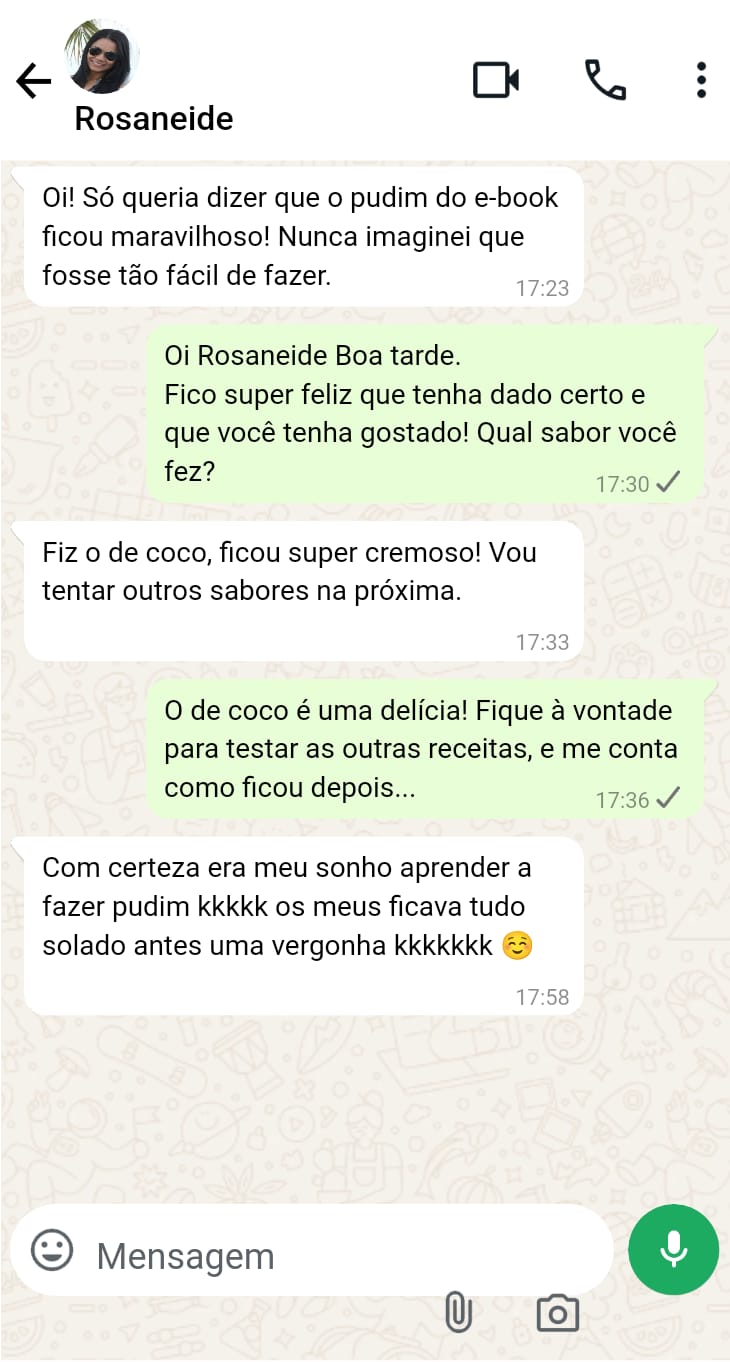Viewport: 730px width, 1362px height.
Task: Start a video call with Rosaneide
Action: 496,80
